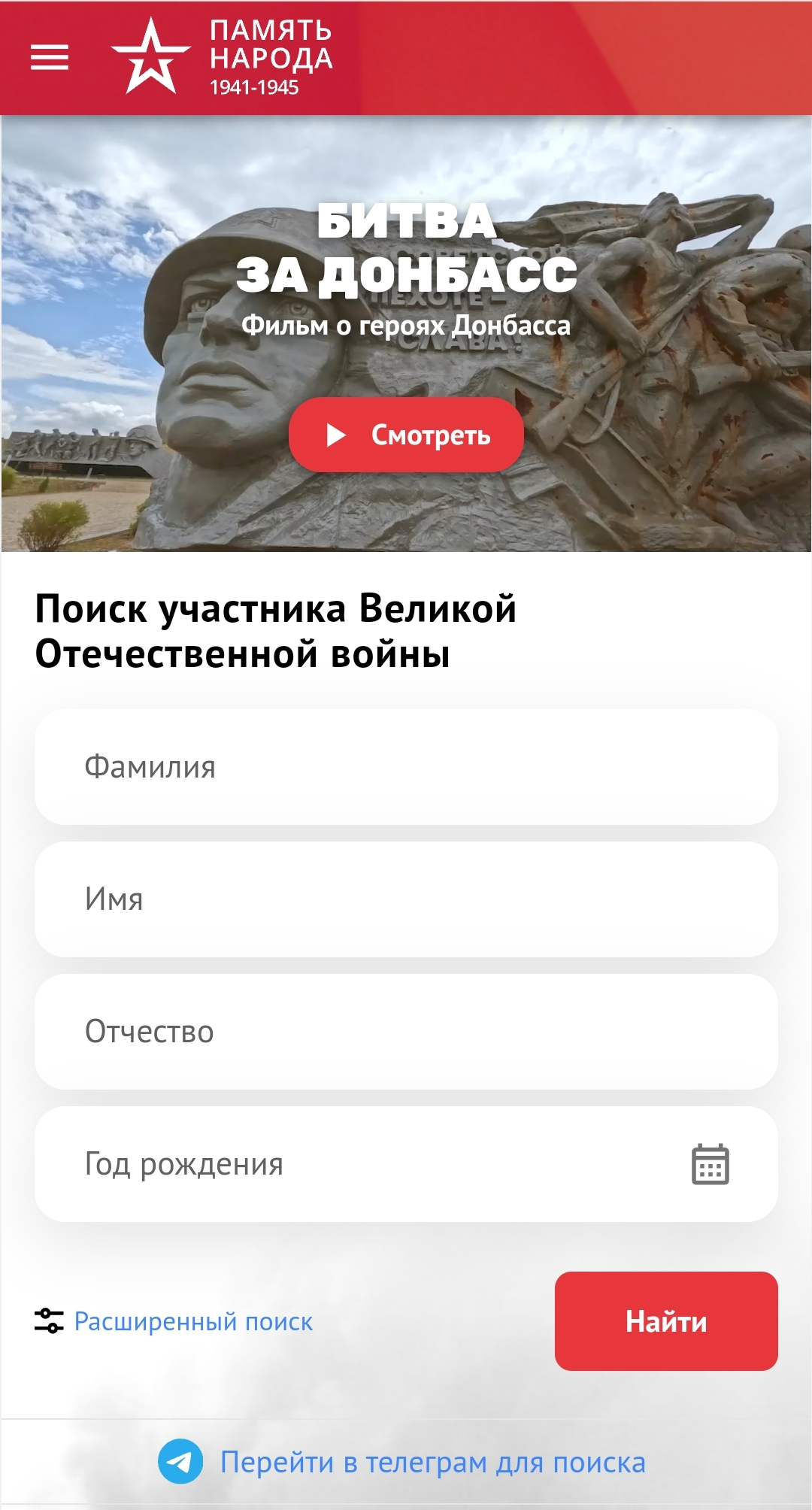The height and width of the screenshot is (1510, 812).
Task: Focus the Фамилия input field
Action: (406, 767)
